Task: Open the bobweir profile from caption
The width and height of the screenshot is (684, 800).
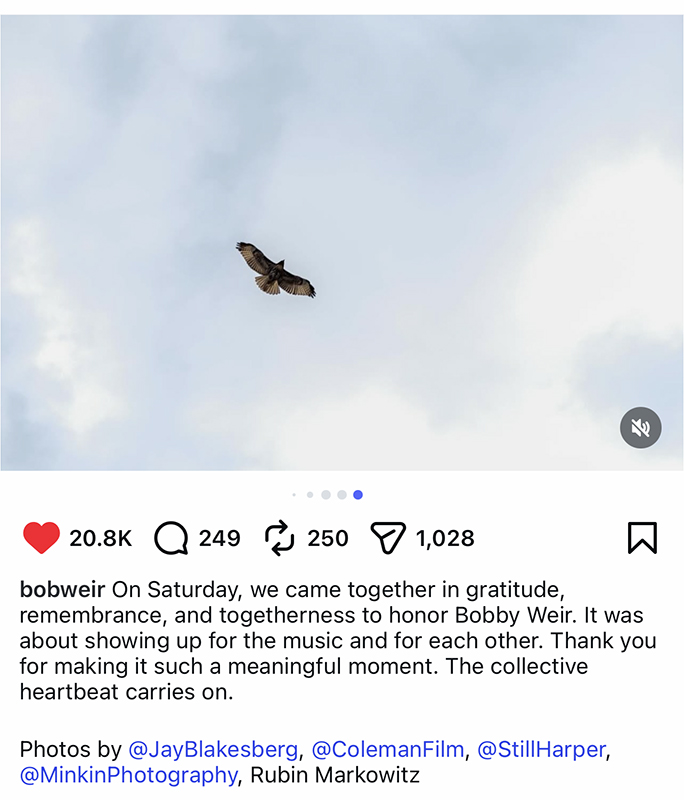Action: [63, 589]
